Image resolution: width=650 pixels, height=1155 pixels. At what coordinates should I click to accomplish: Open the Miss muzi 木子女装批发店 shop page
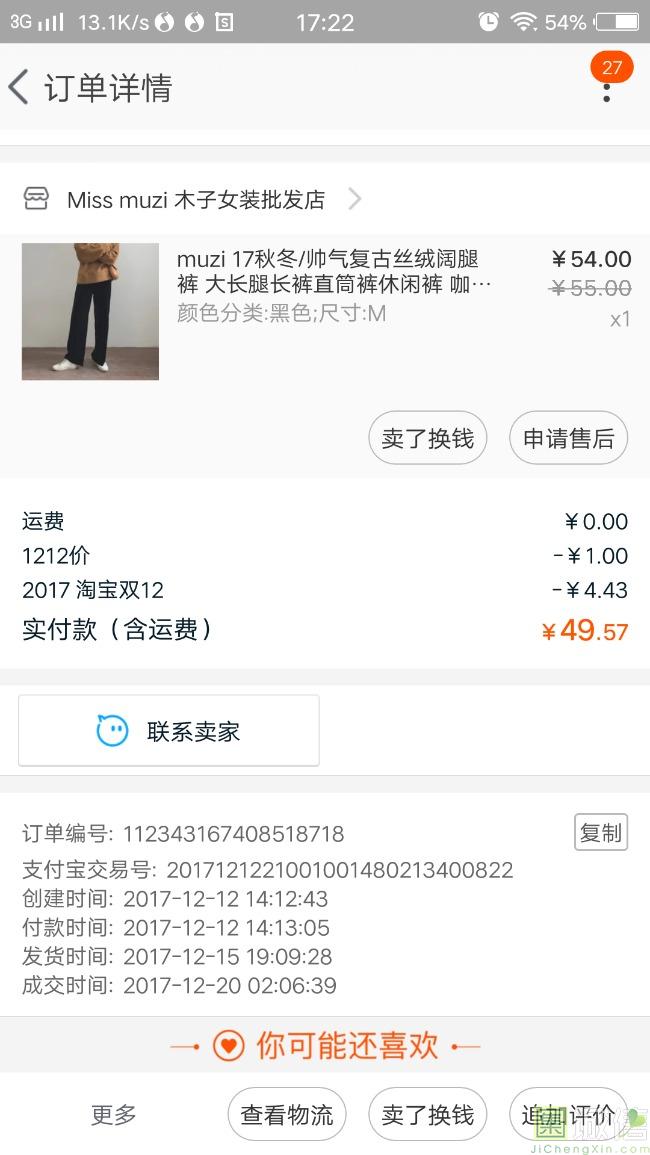tap(193, 199)
